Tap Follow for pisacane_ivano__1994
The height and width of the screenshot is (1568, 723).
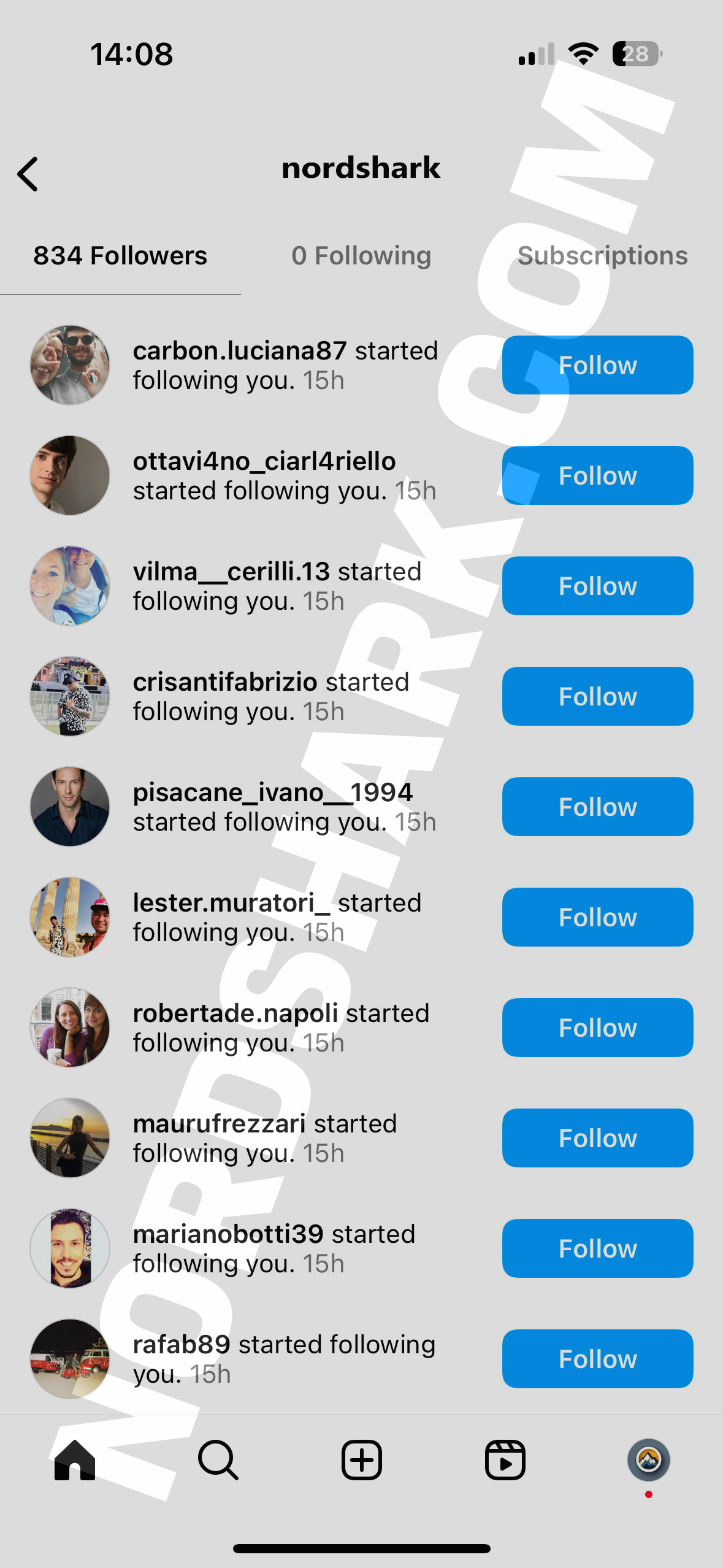(x=597, y=807)
